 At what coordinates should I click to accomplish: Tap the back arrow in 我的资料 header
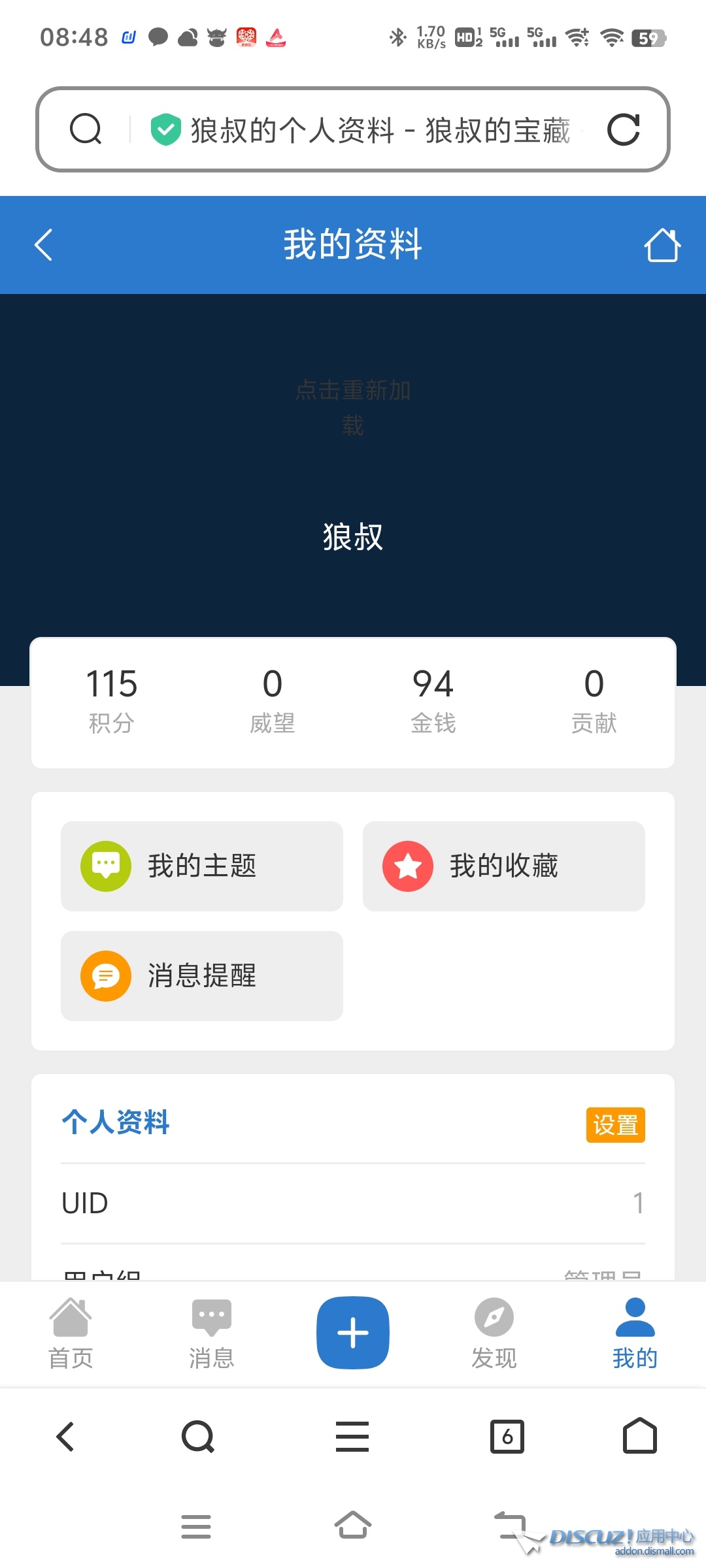tap(44, 245)
